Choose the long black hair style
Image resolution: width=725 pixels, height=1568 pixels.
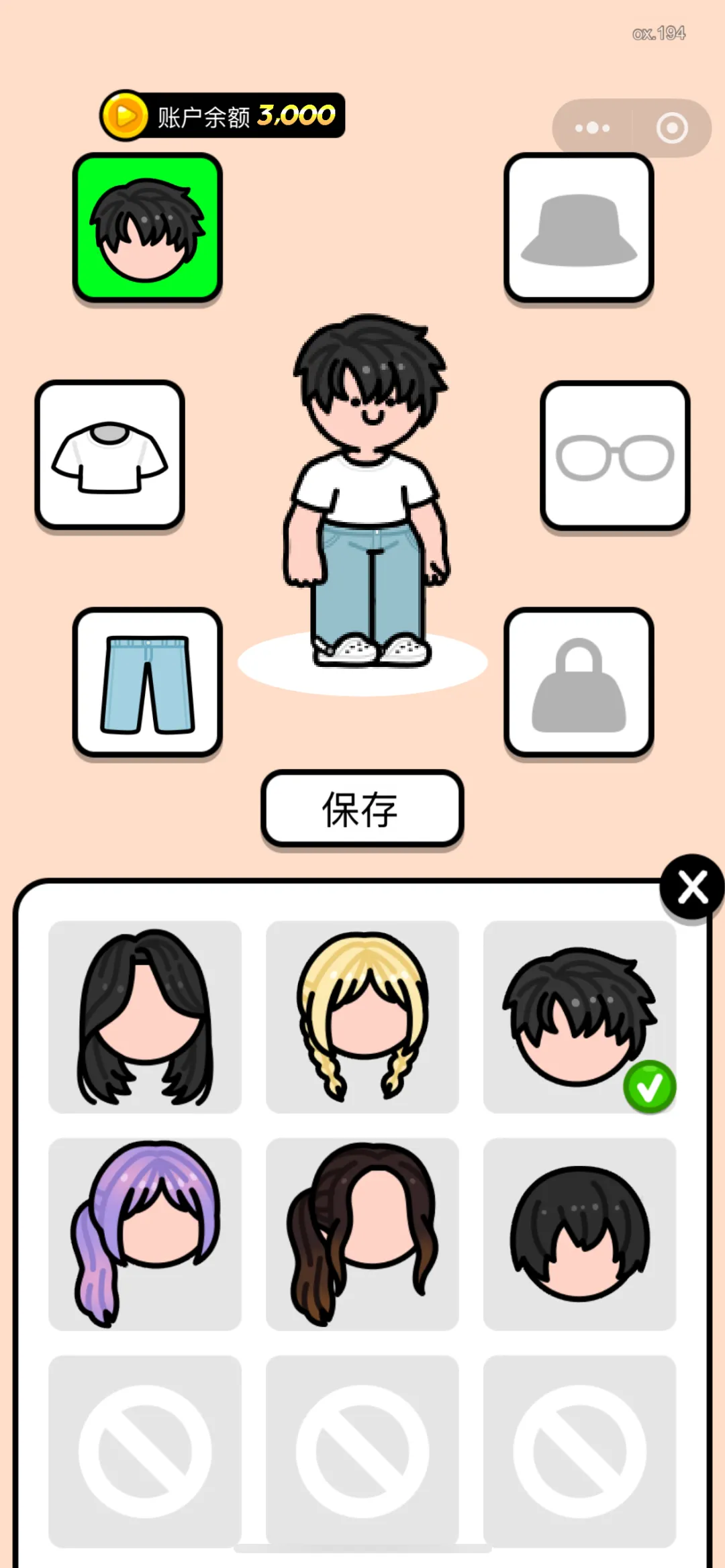pos(145,1016)
